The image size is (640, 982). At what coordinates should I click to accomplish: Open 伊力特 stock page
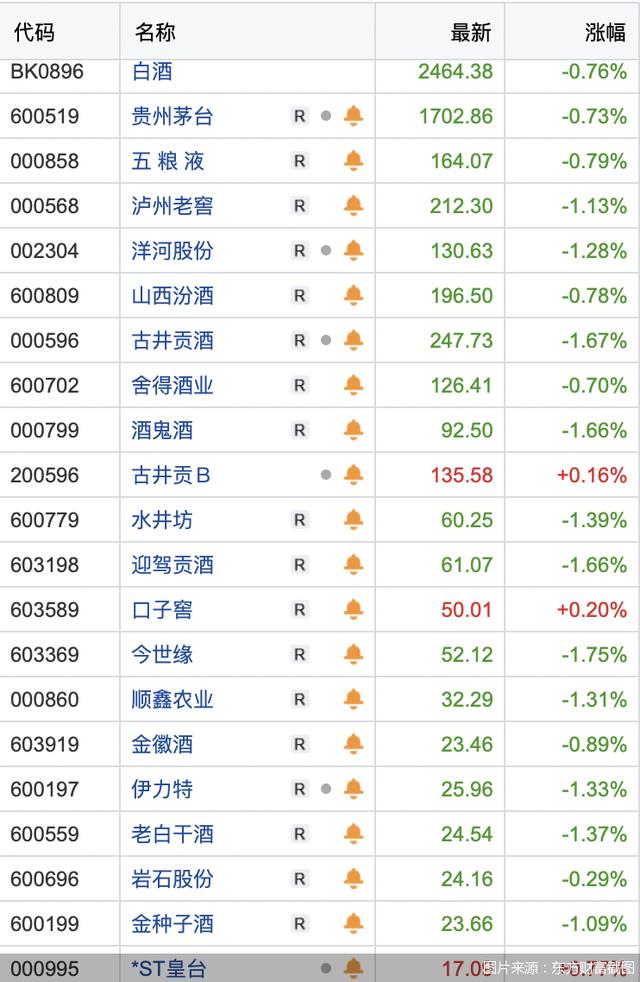click(162, 789)
